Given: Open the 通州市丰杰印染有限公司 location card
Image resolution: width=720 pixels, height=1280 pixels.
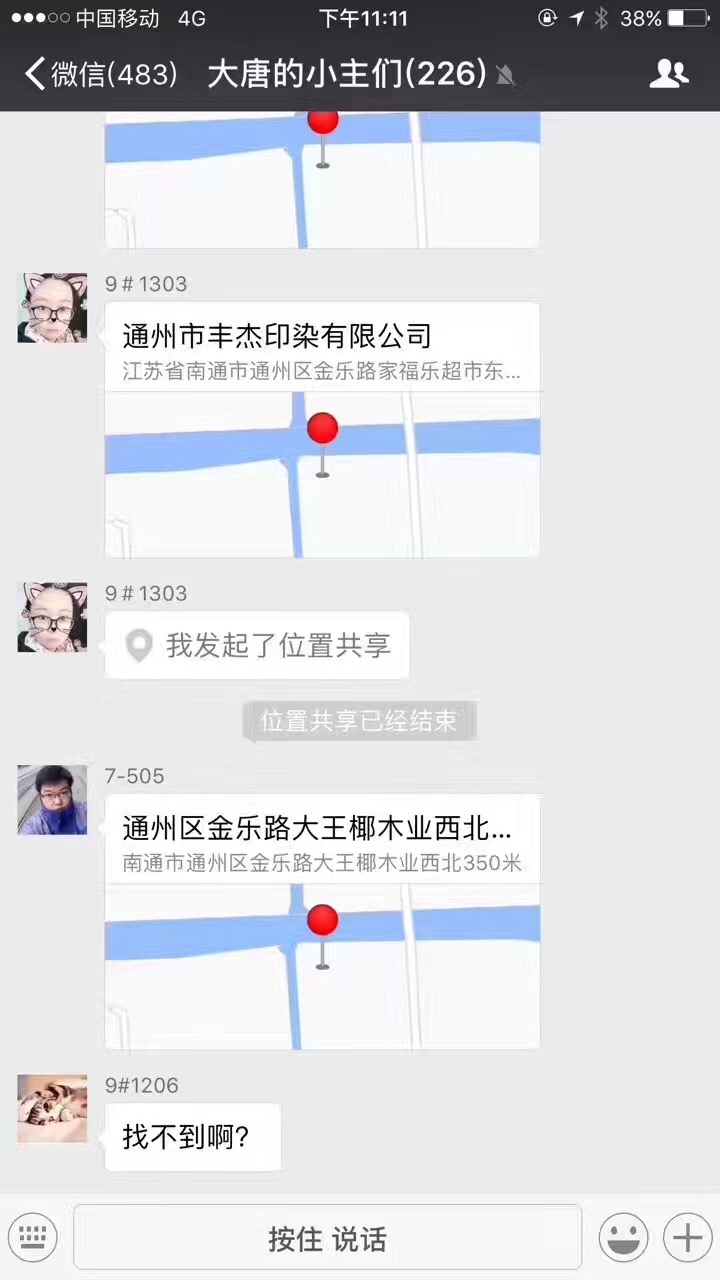Looking at the screenshot, I should coord(322,430).
